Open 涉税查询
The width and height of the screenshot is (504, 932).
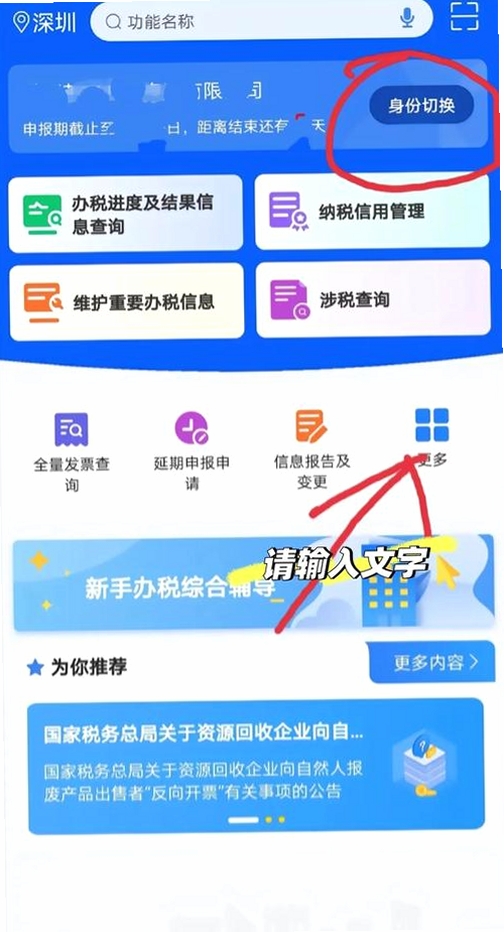373,298
